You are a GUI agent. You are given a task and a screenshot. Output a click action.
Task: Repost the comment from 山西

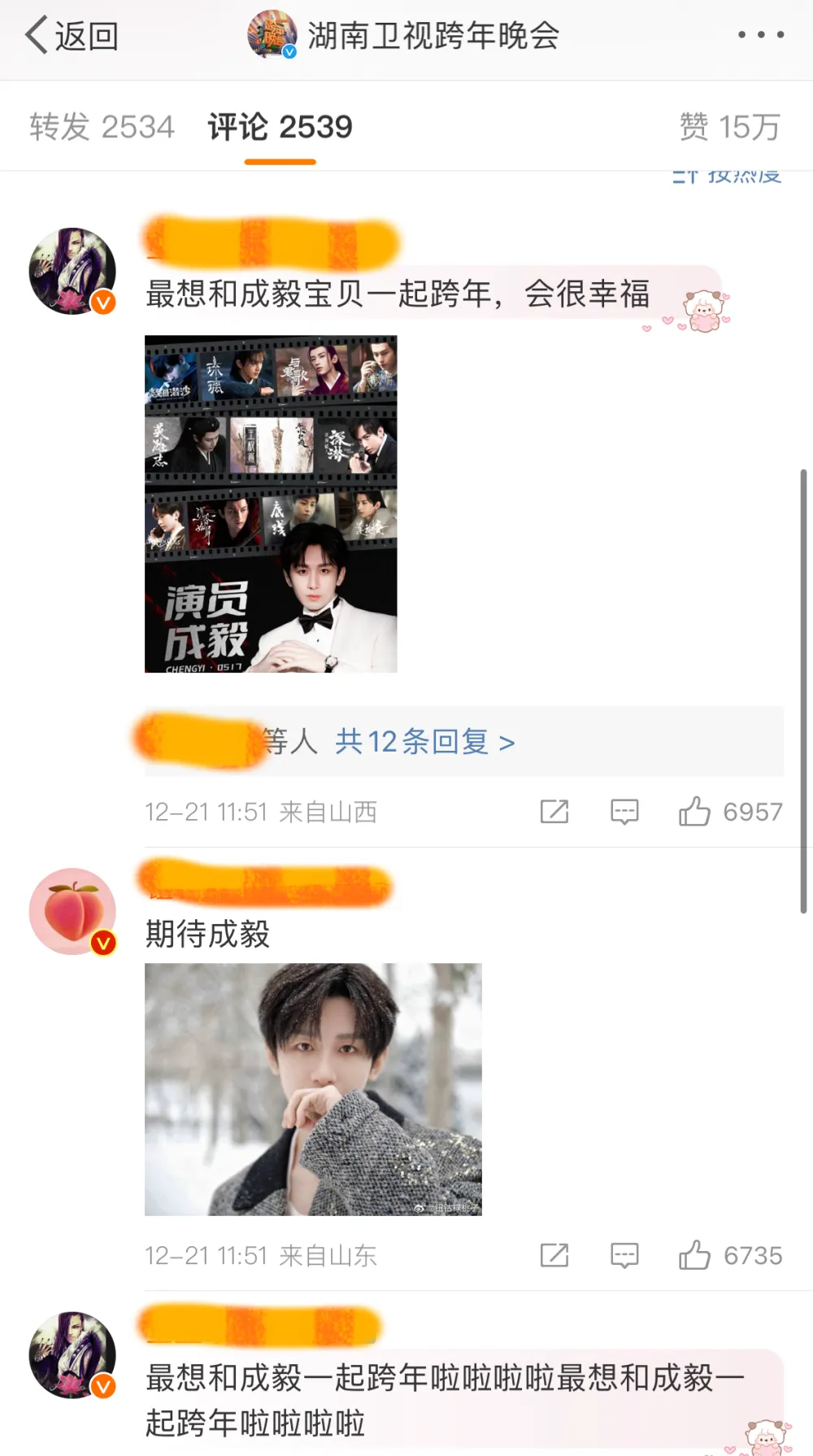(x=554, y=812)
